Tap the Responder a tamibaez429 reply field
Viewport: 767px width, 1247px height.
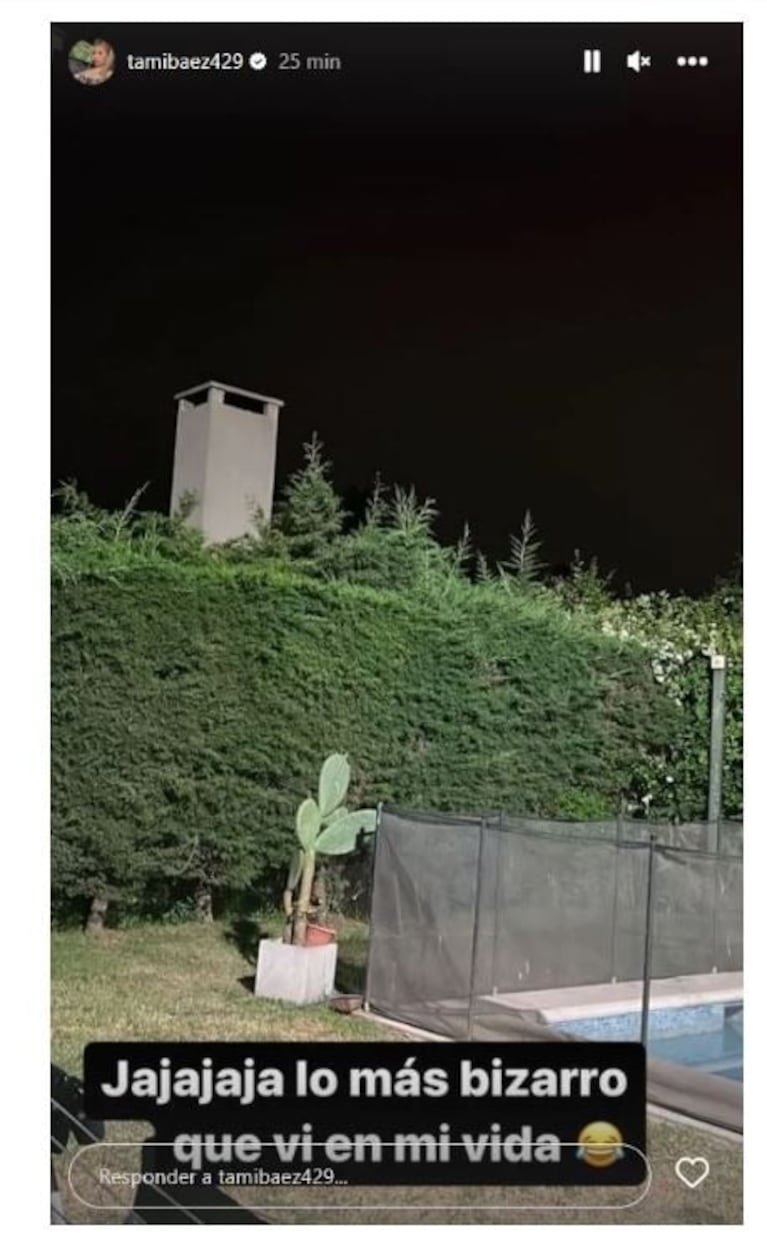pyautogui.click(x=360, y=1176)
